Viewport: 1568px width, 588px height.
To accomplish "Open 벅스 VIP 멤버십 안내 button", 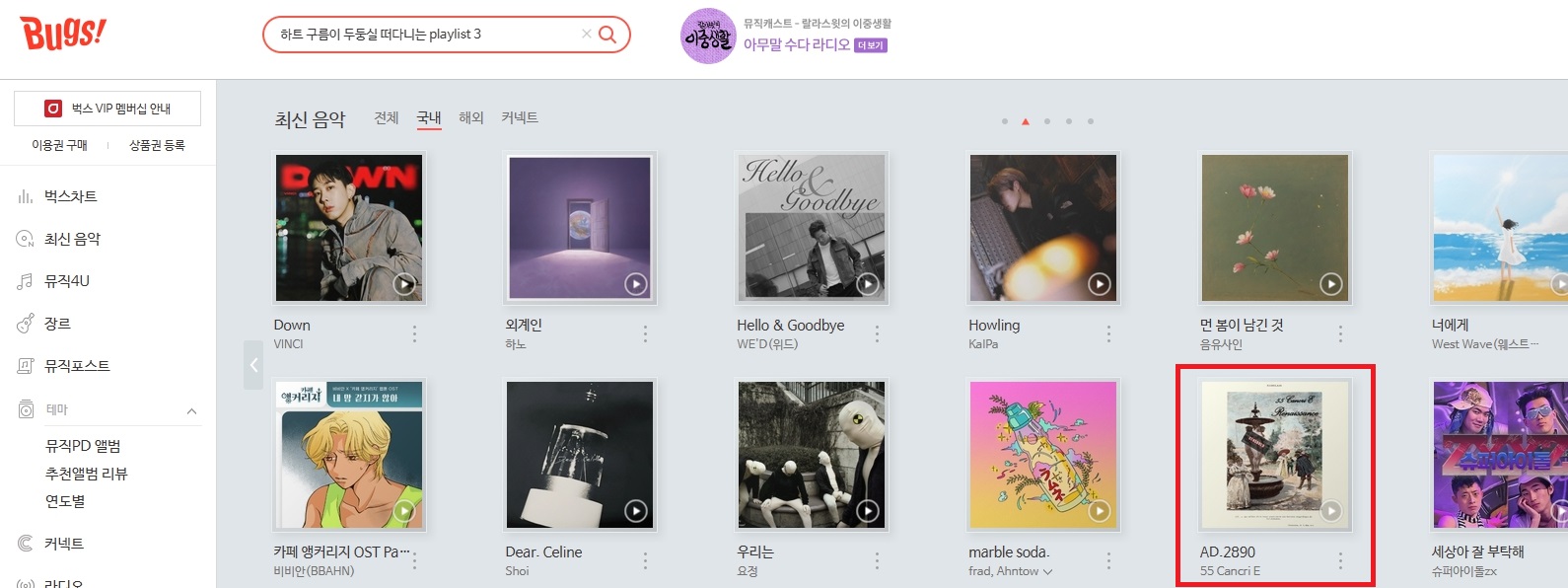I will tap(107, 109).
